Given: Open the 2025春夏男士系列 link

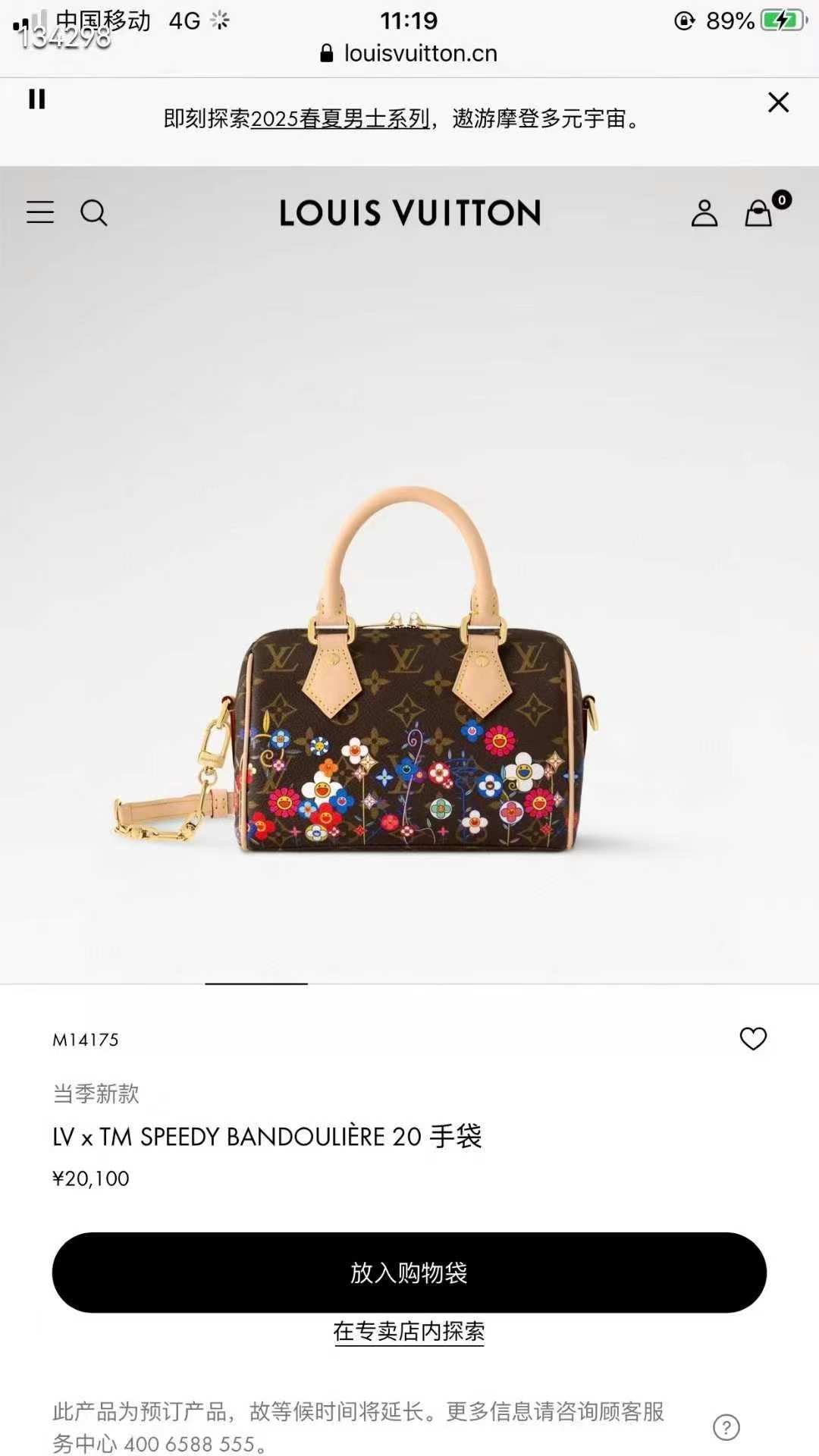Looking at the screenshot, I should [x=340, y=119].
